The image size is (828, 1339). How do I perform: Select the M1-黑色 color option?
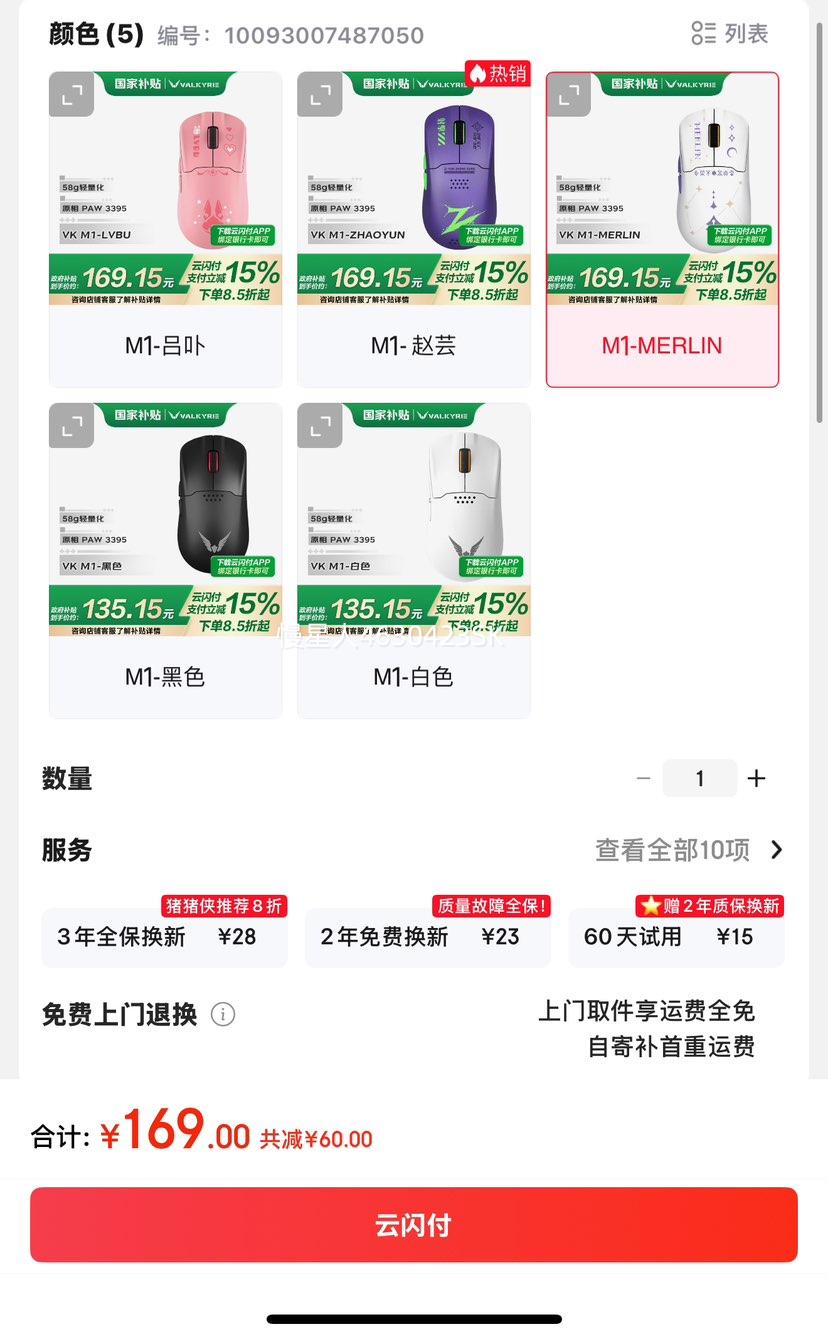(x=165, y=561)
